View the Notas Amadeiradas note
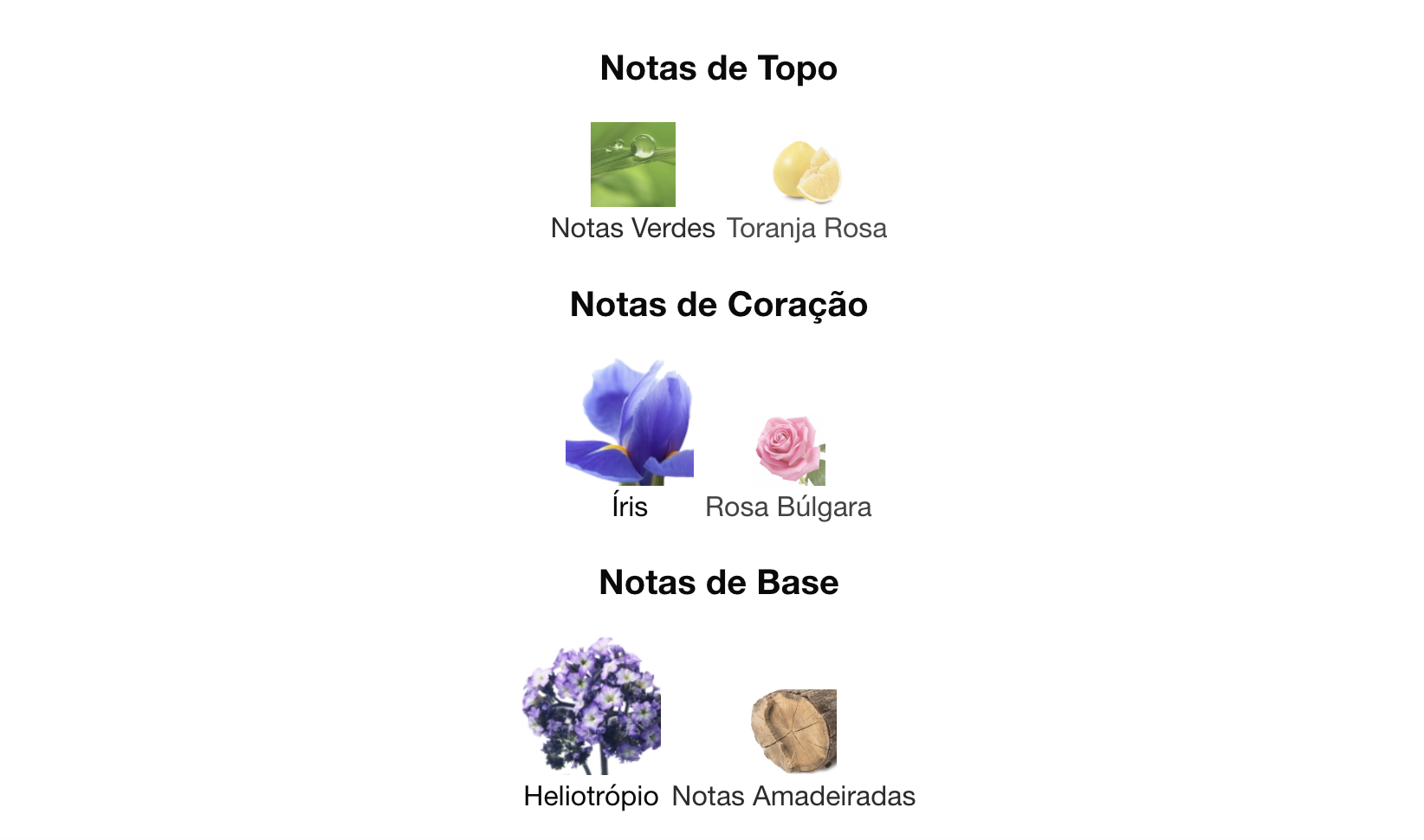This screenshot has width=1424, height=840. pos(793,750)
